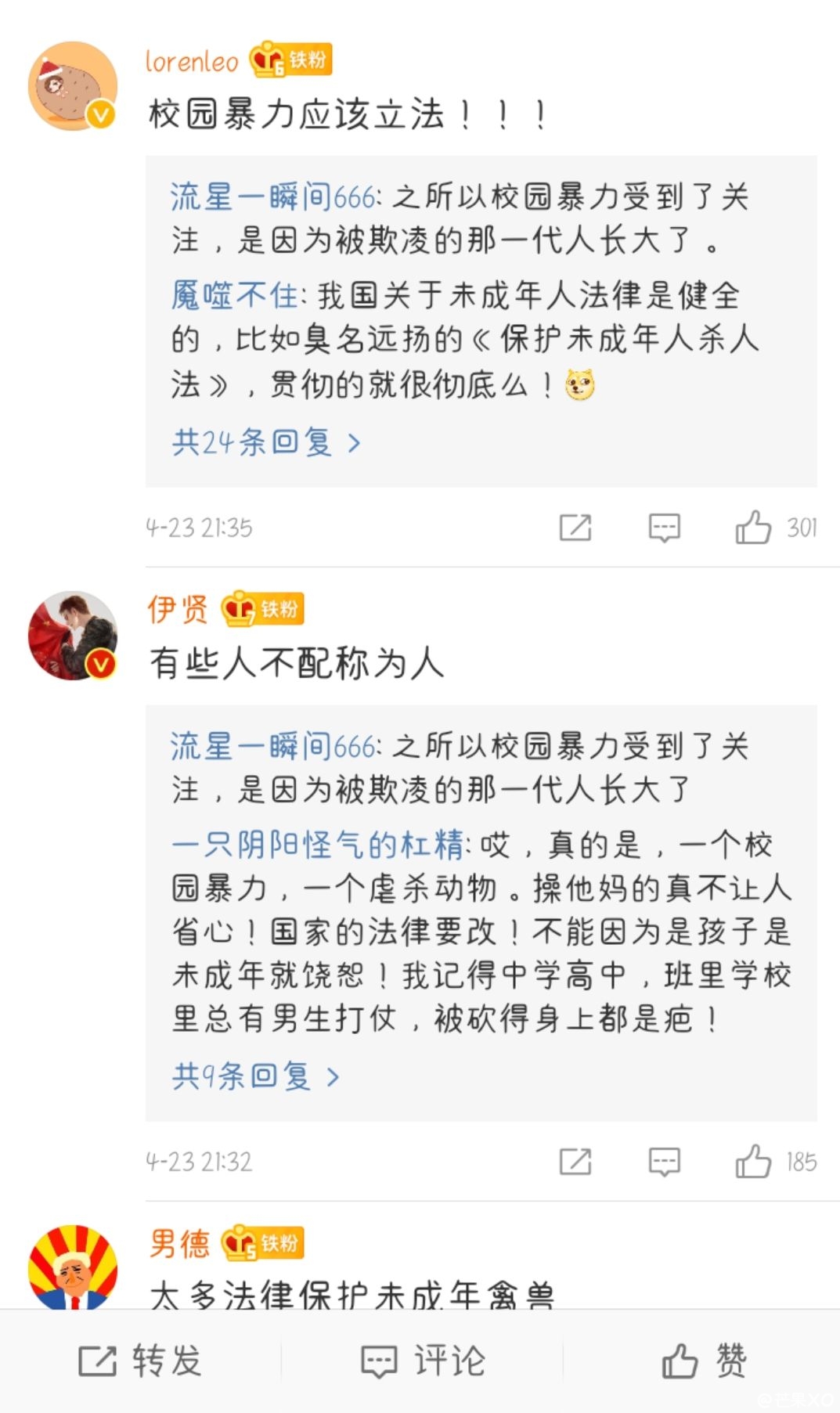Open the 伊贤 username link
The height and width of the screenshot is (1413, 840).
178,609
